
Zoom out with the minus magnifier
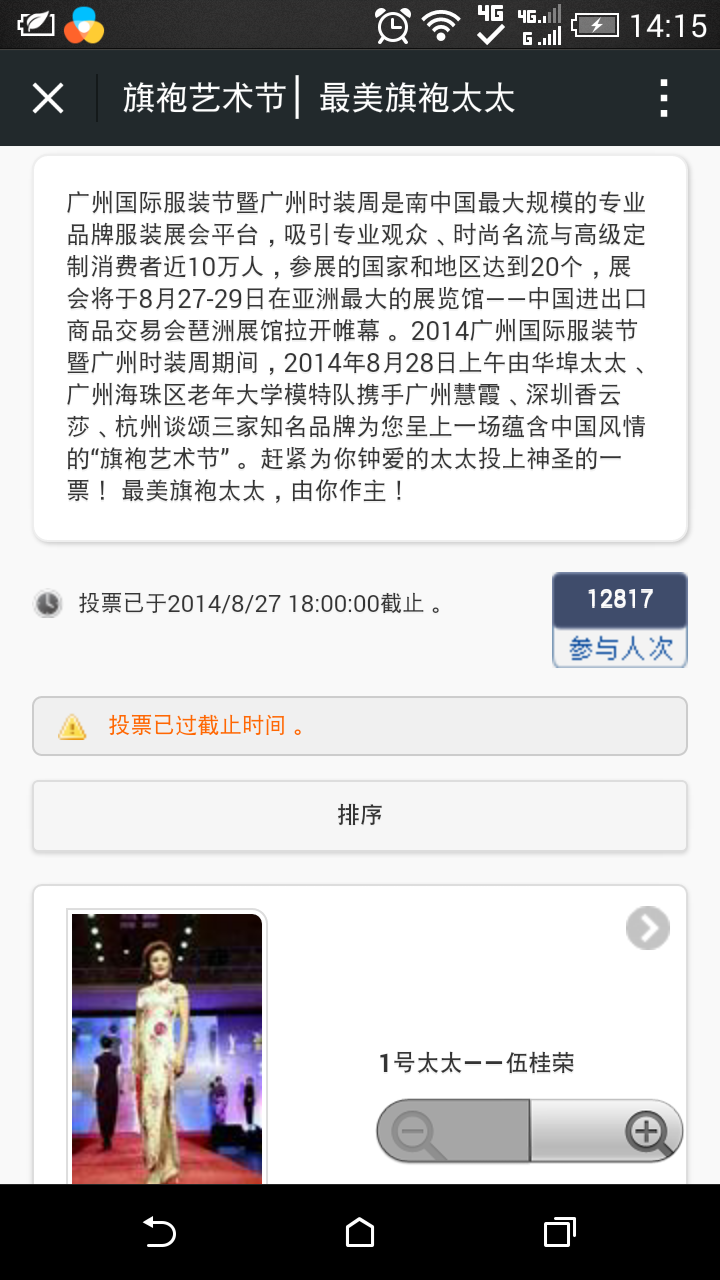click(452, 1131)
